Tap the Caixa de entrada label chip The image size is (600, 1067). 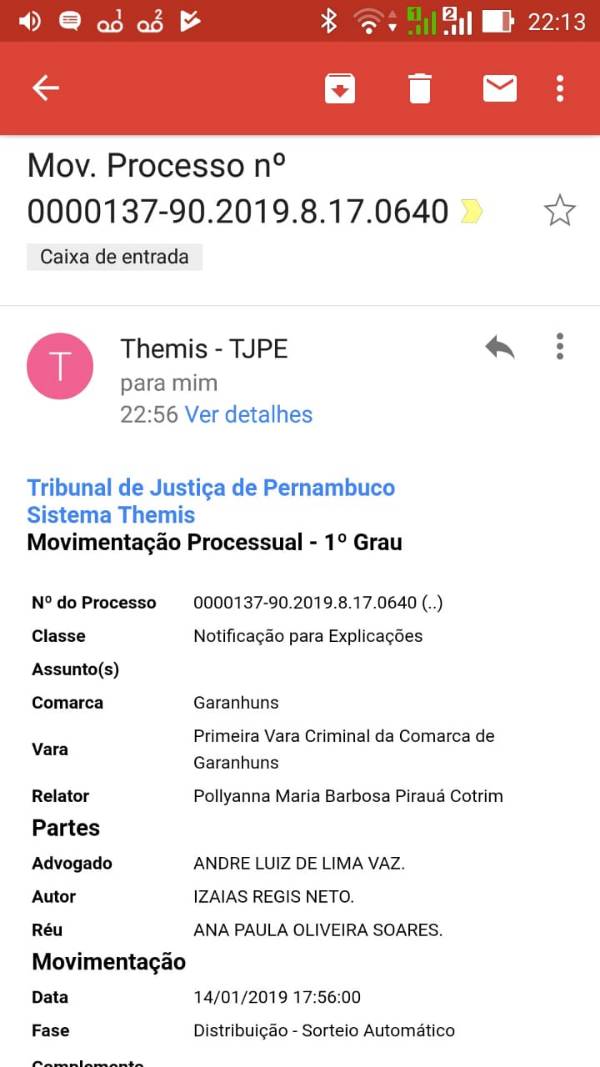coord(114,257)
